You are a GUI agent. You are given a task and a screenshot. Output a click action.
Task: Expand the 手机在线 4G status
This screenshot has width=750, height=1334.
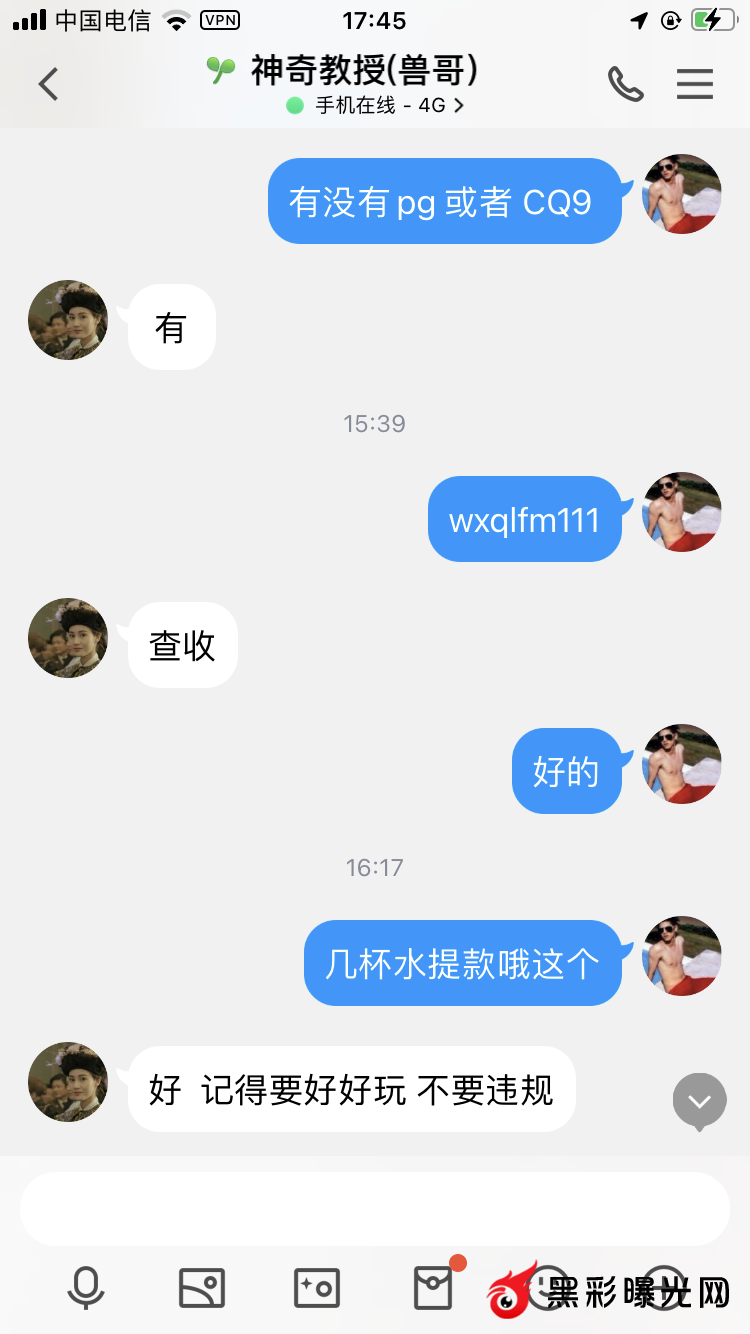coord(375,105)
